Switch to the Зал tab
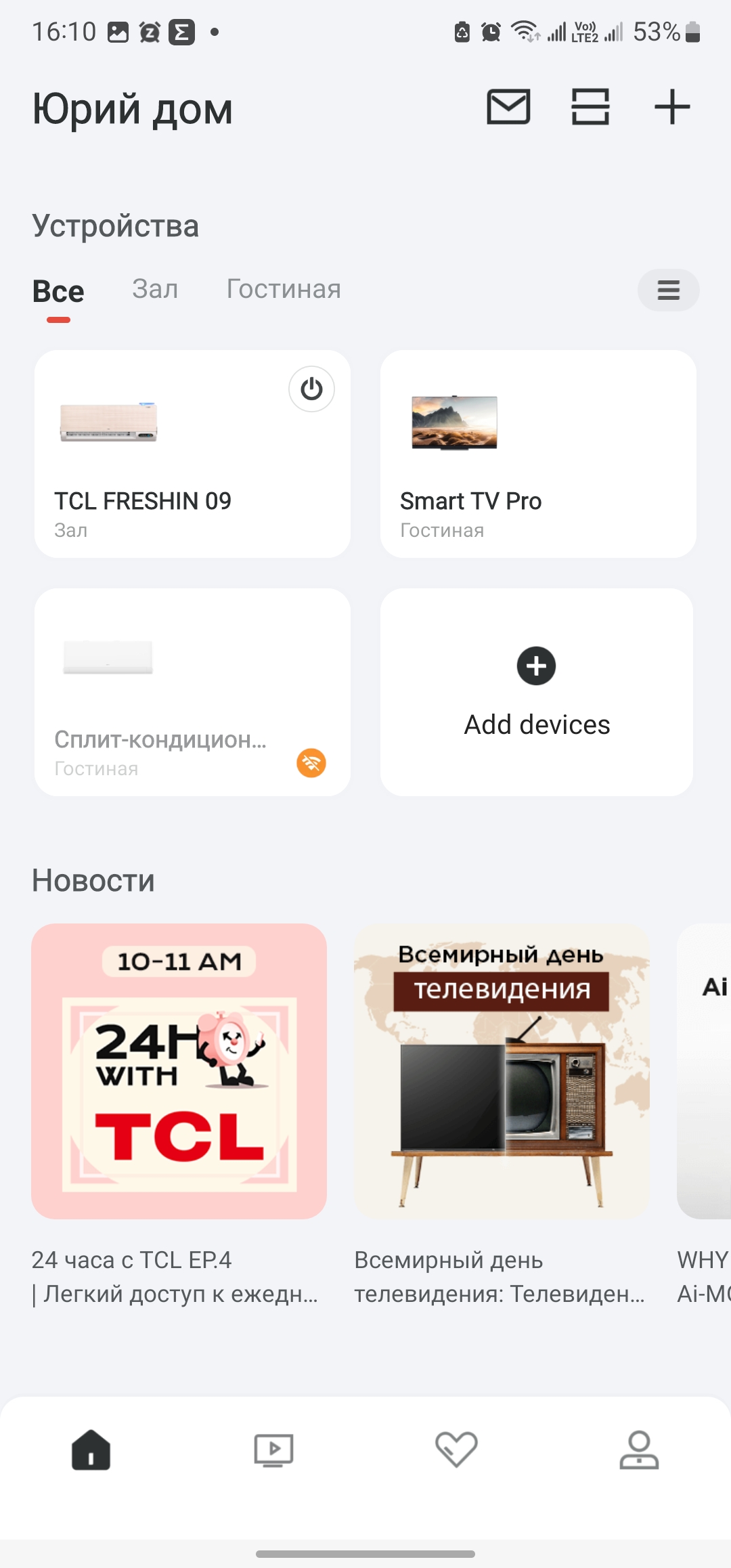The width and height of the screenshot is (731, 1568). [155, 289]
